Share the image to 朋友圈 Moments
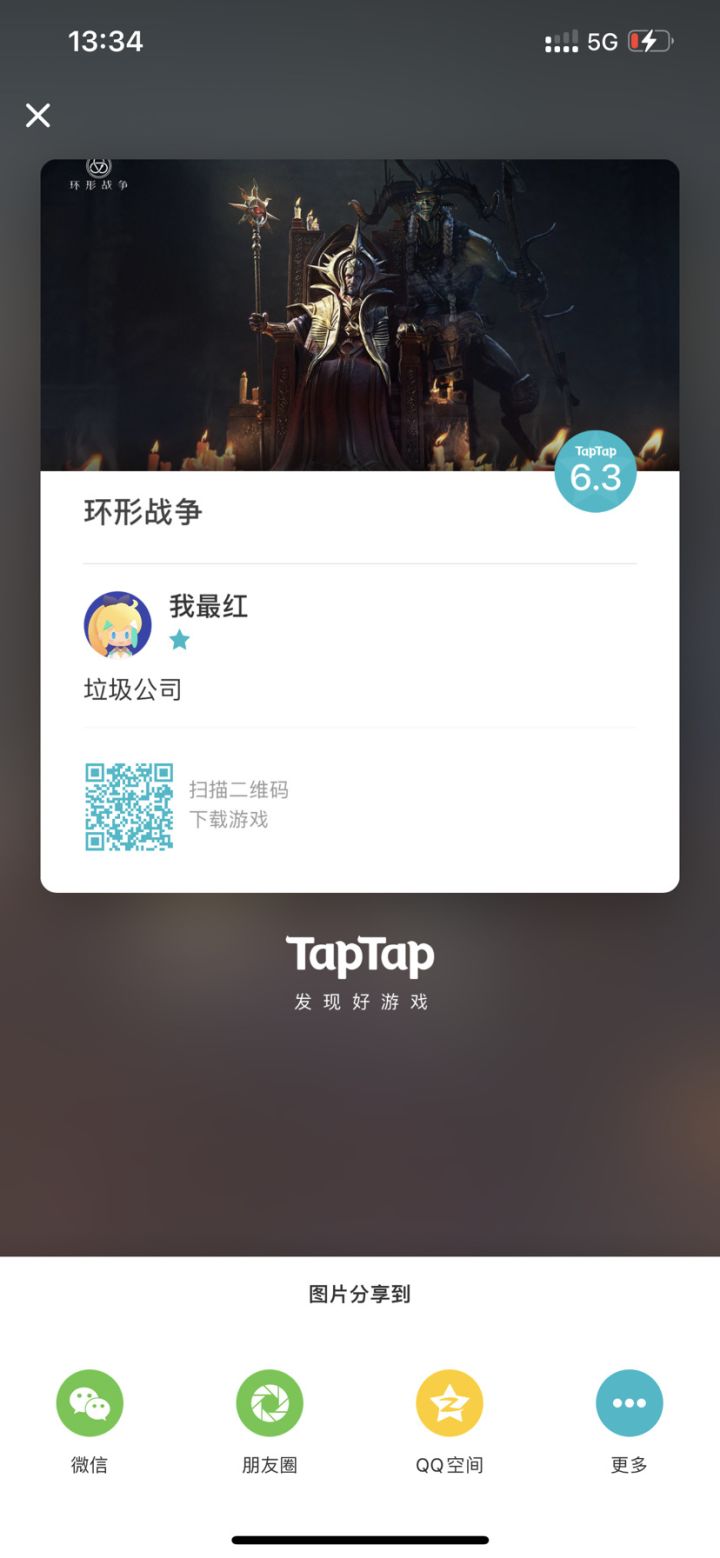 pyautogui.click(x=268, y=1404)
